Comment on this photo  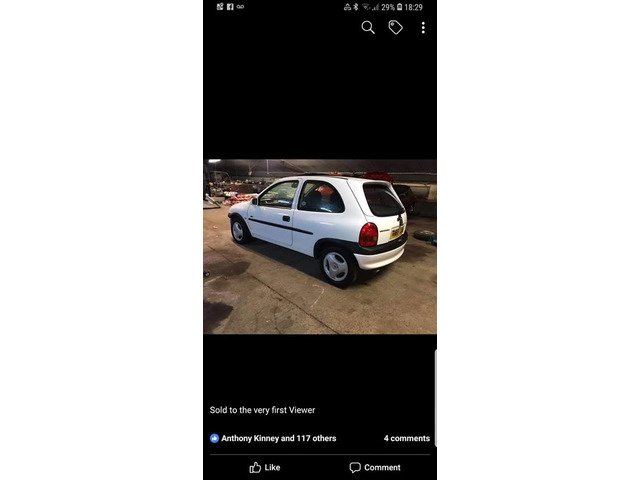click(x=375, y=467)
